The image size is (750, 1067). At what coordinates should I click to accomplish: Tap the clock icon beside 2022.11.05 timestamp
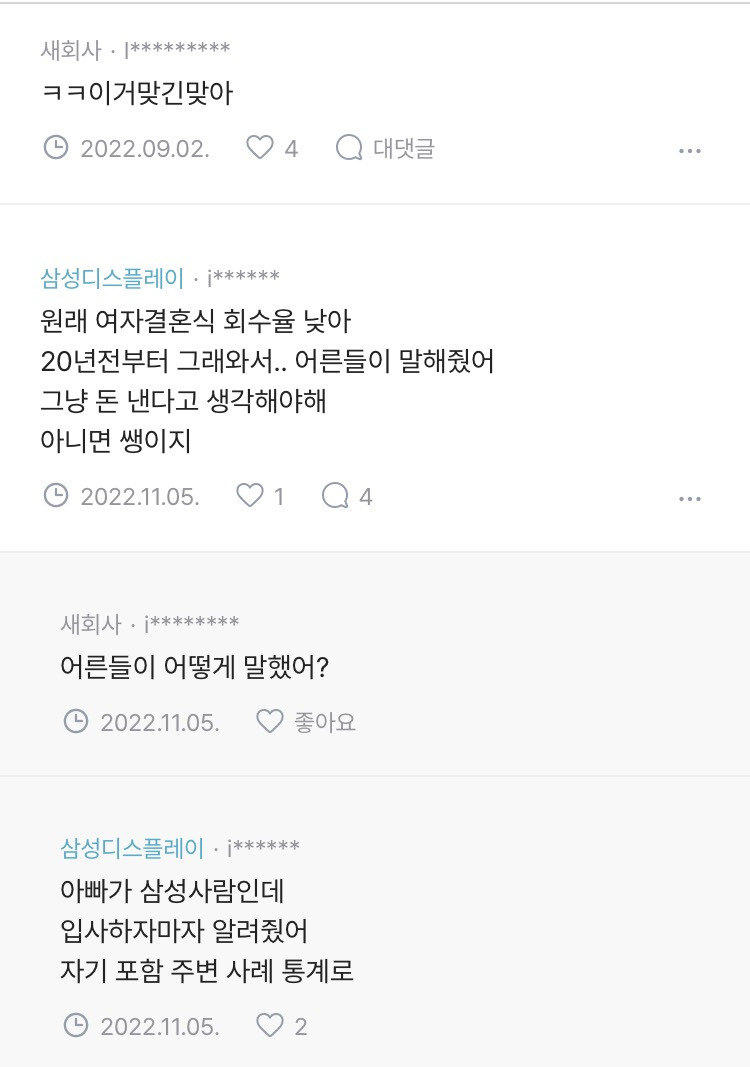point(57,494)
